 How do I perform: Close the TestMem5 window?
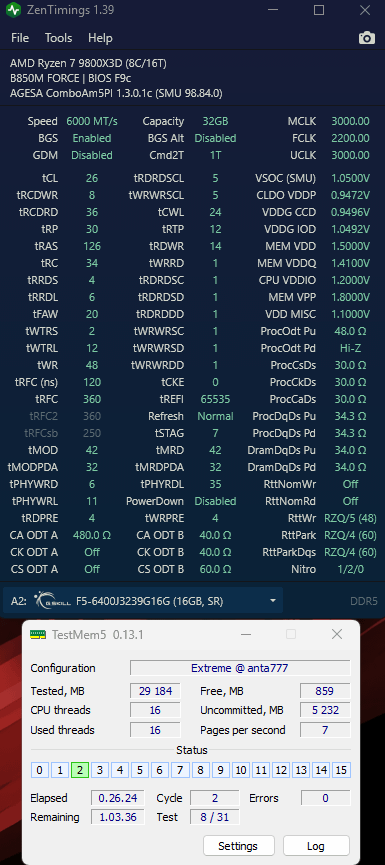click(336, 635)
